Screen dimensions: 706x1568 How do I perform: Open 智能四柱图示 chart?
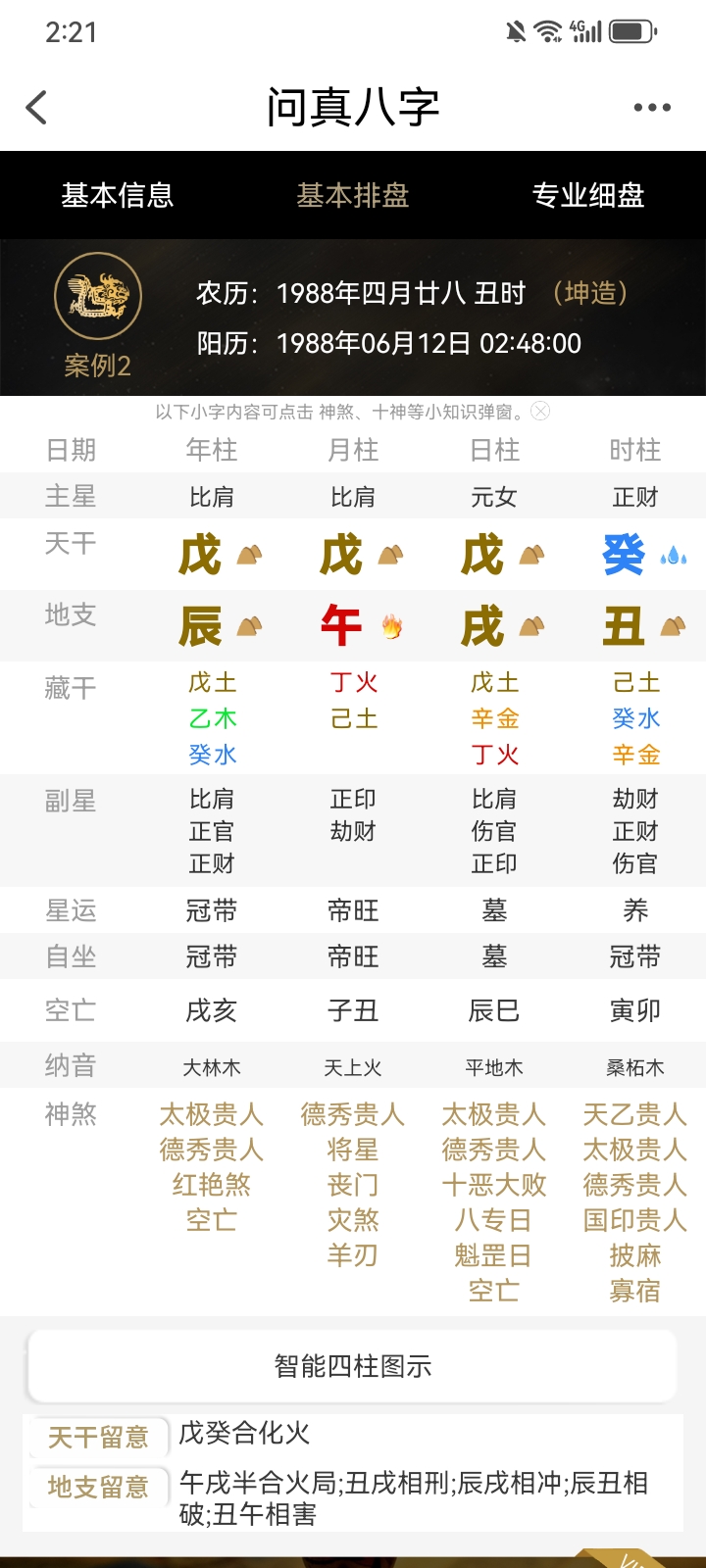(x=353, y=1366)
